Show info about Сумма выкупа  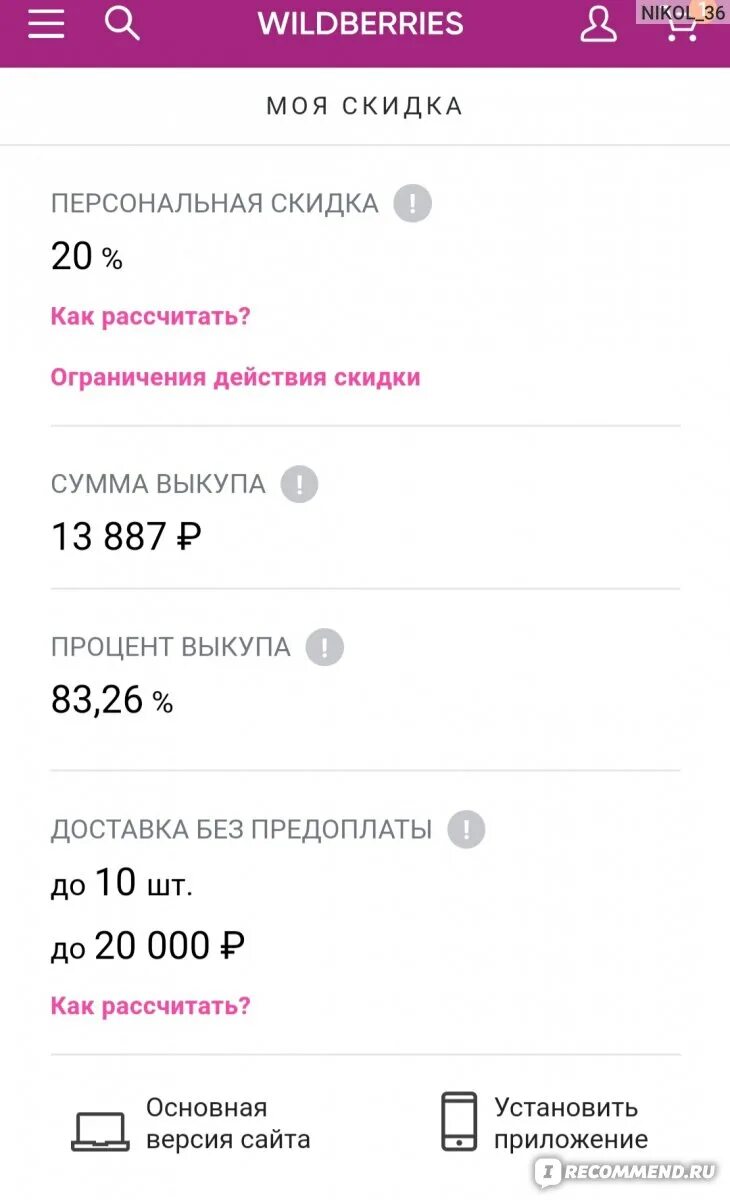(x=299, y=485)
